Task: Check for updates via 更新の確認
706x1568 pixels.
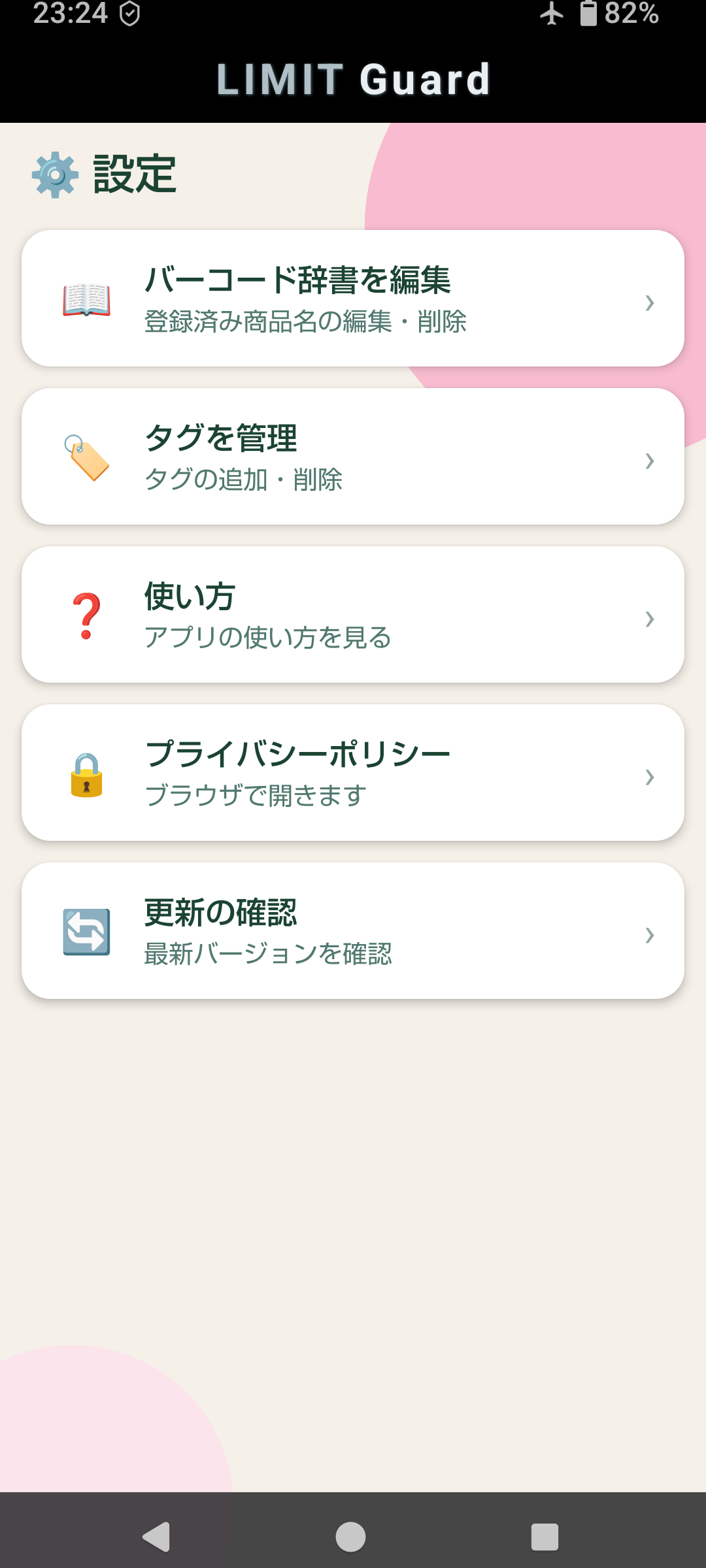Action: click(353, 931)
